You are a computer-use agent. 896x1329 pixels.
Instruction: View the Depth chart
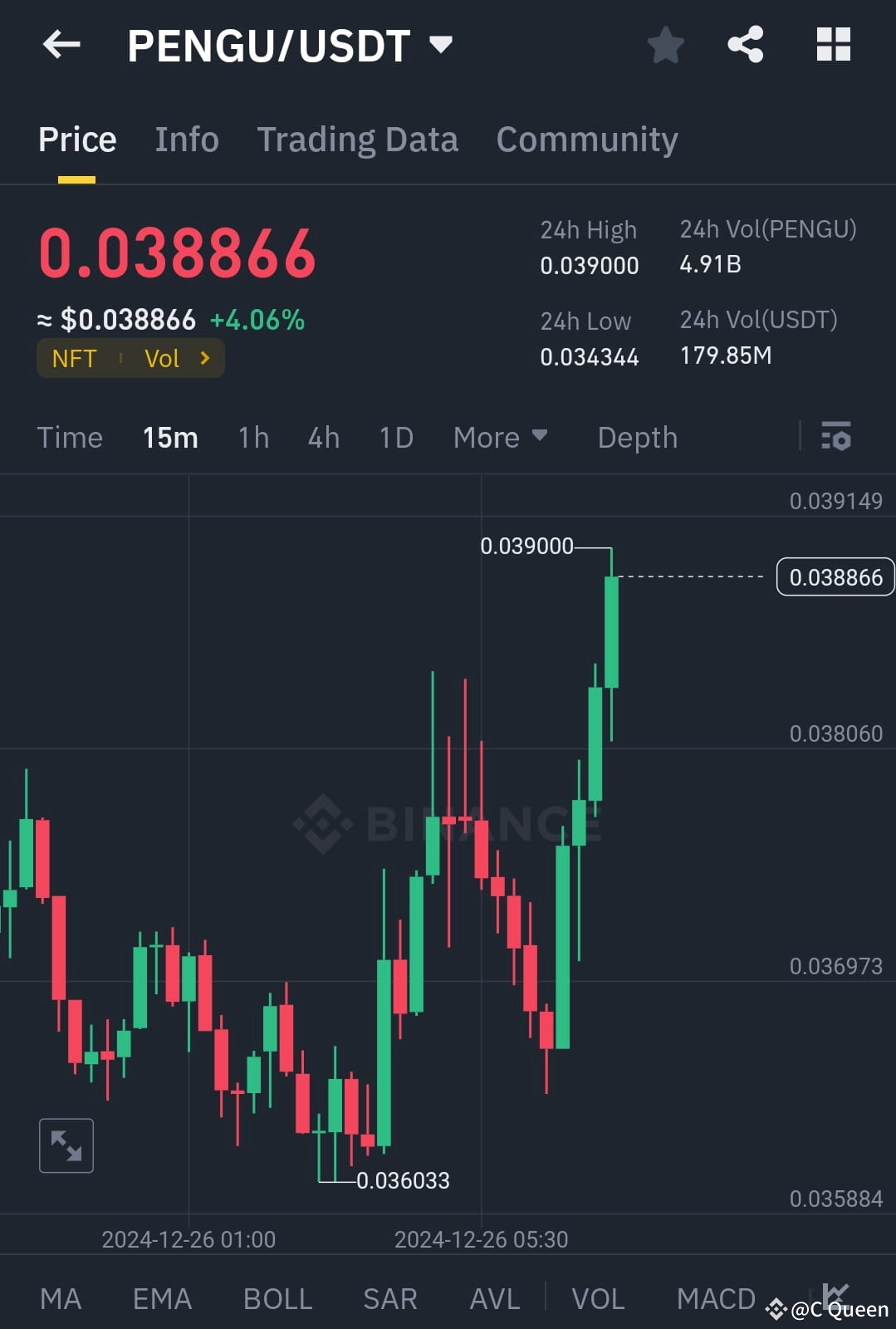click(x=636, y=436)
